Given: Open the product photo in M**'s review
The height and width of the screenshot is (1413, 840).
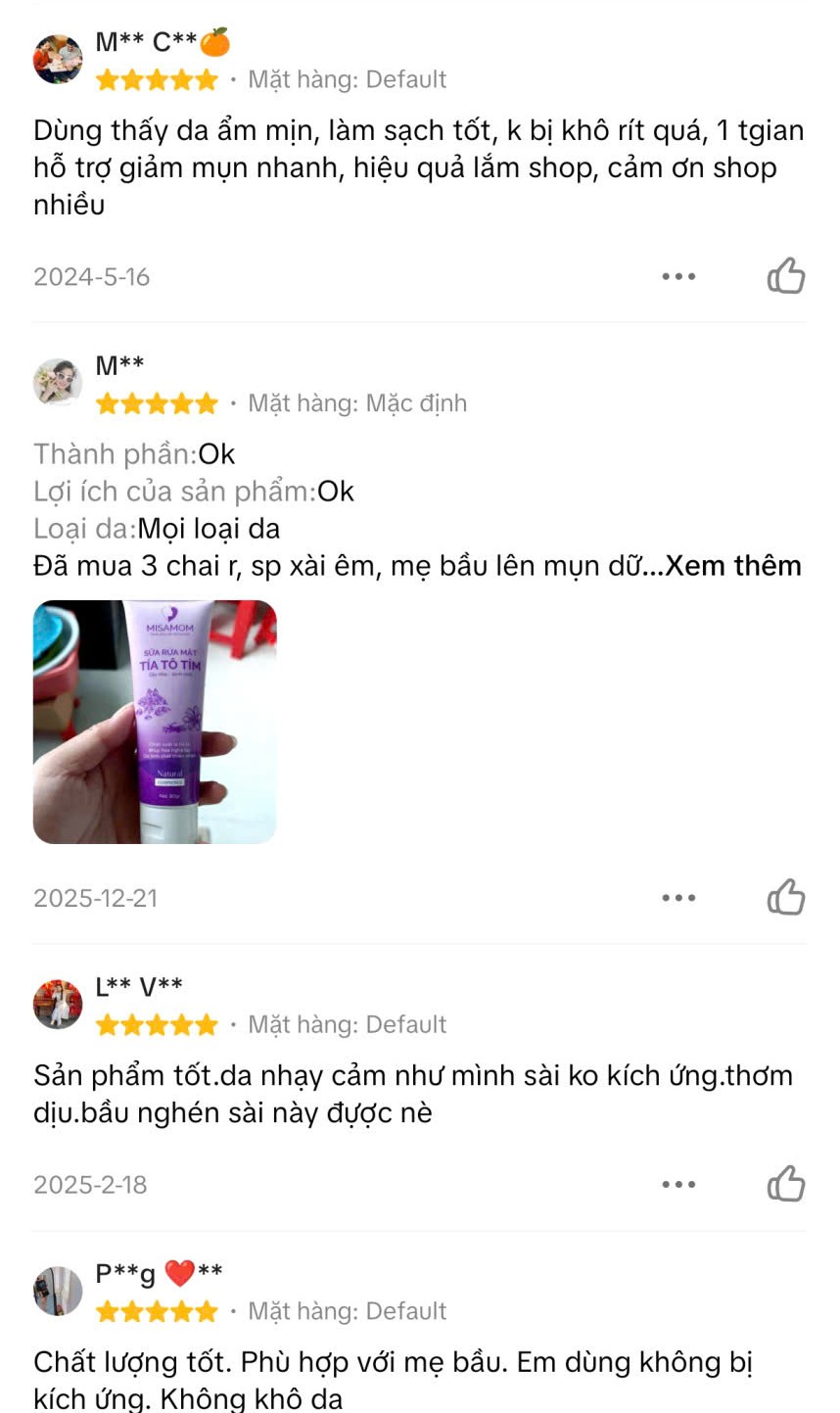Looking at the screenshot, I should pyautogui.click(x=155, y=722).
